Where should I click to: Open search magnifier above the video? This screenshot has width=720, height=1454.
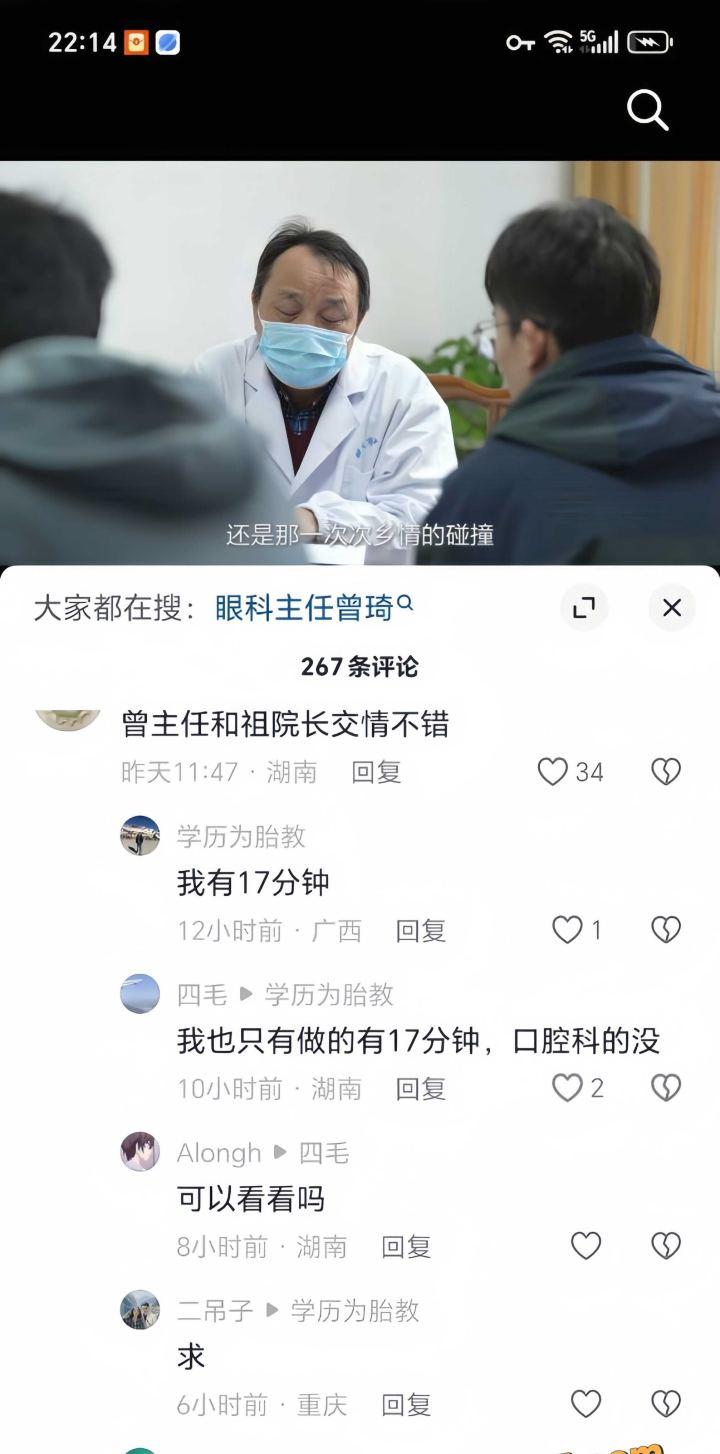coord(647,110)
